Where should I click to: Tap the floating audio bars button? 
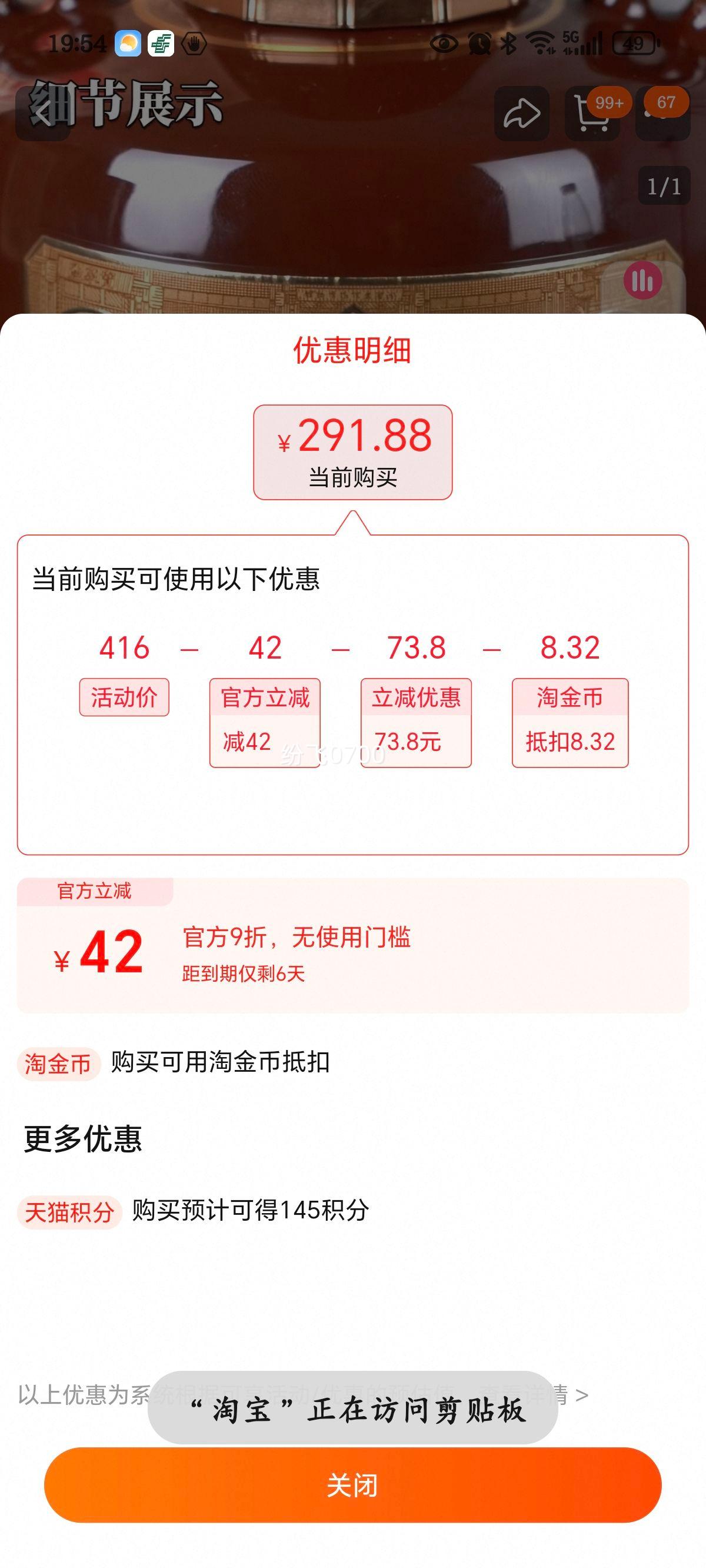tap(642, 281)
